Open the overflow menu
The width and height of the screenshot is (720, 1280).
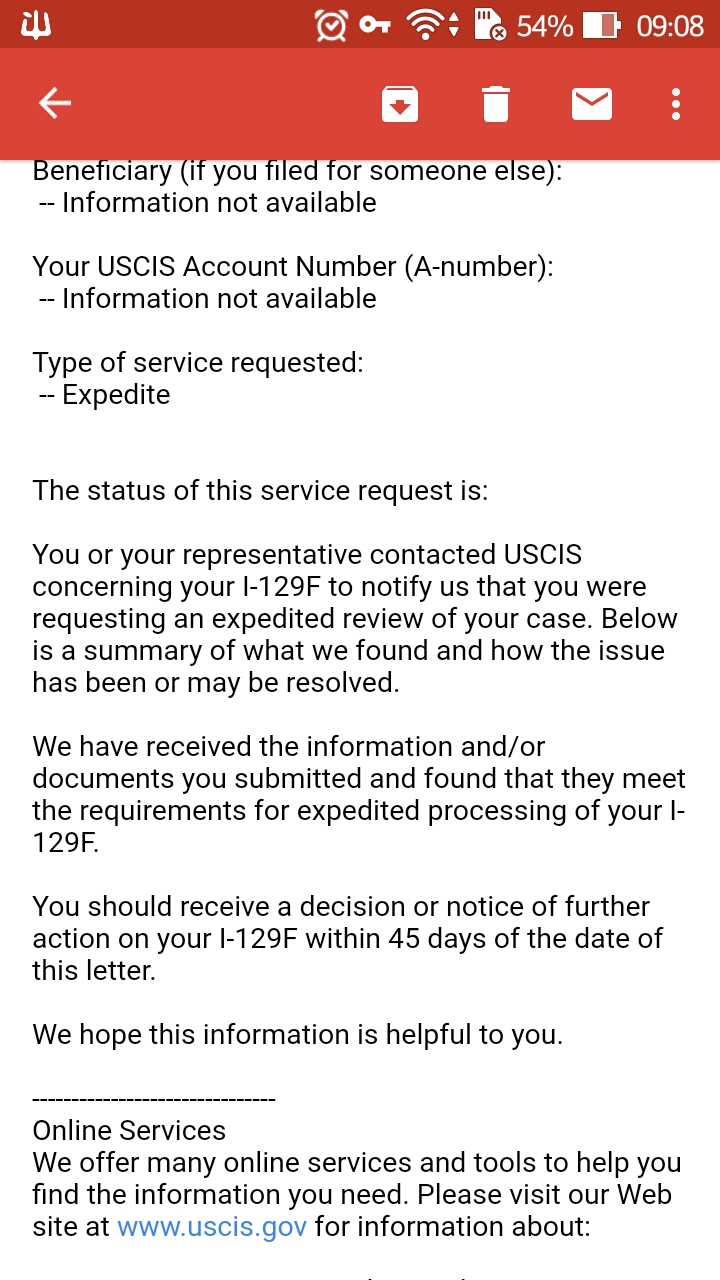[677, 104]
